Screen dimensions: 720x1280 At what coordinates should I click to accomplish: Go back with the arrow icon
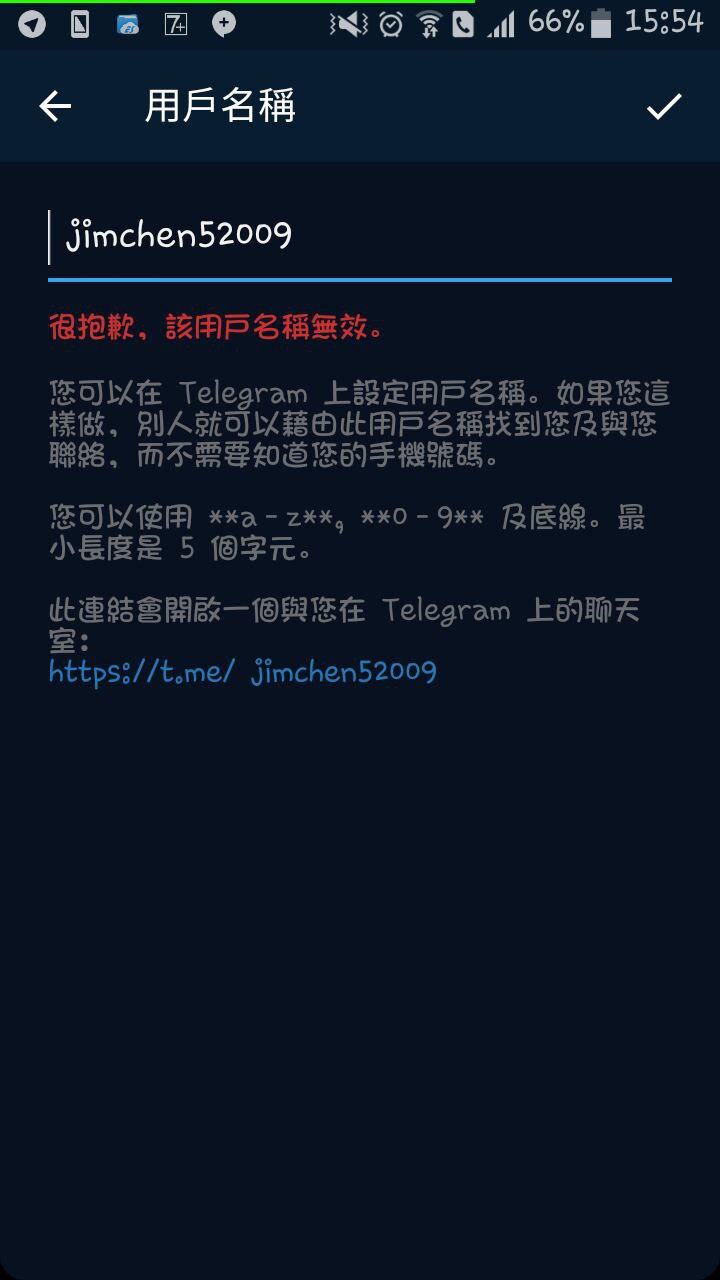55,106
